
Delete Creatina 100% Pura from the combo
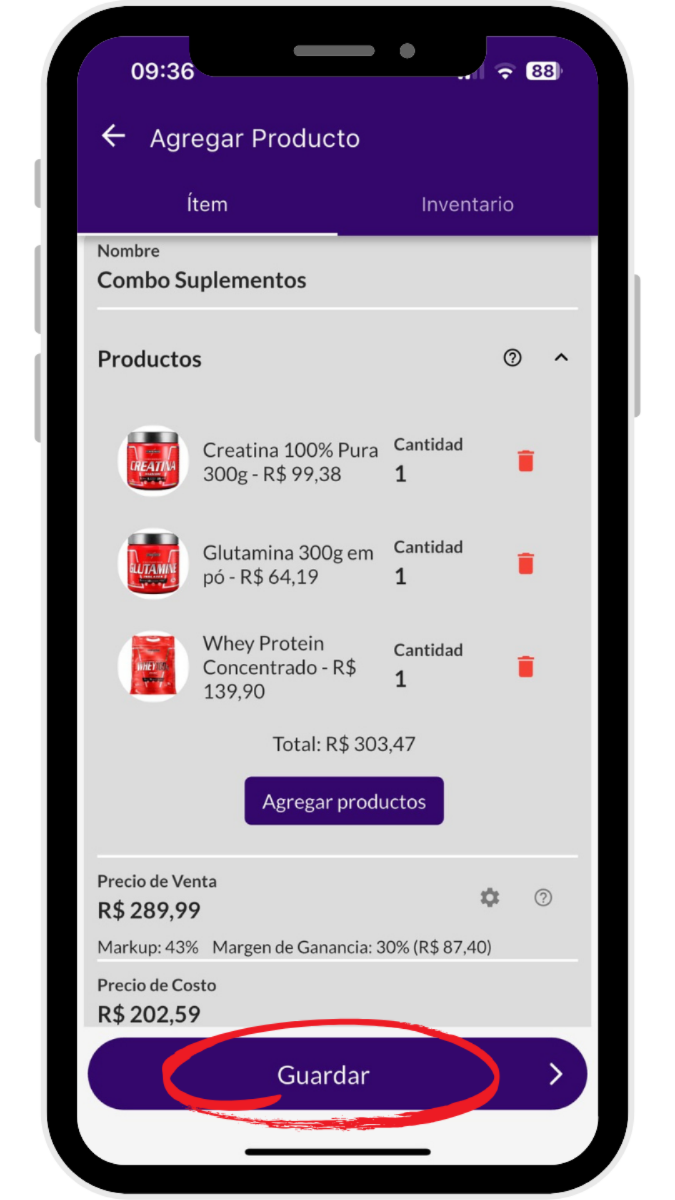(526, 461)
